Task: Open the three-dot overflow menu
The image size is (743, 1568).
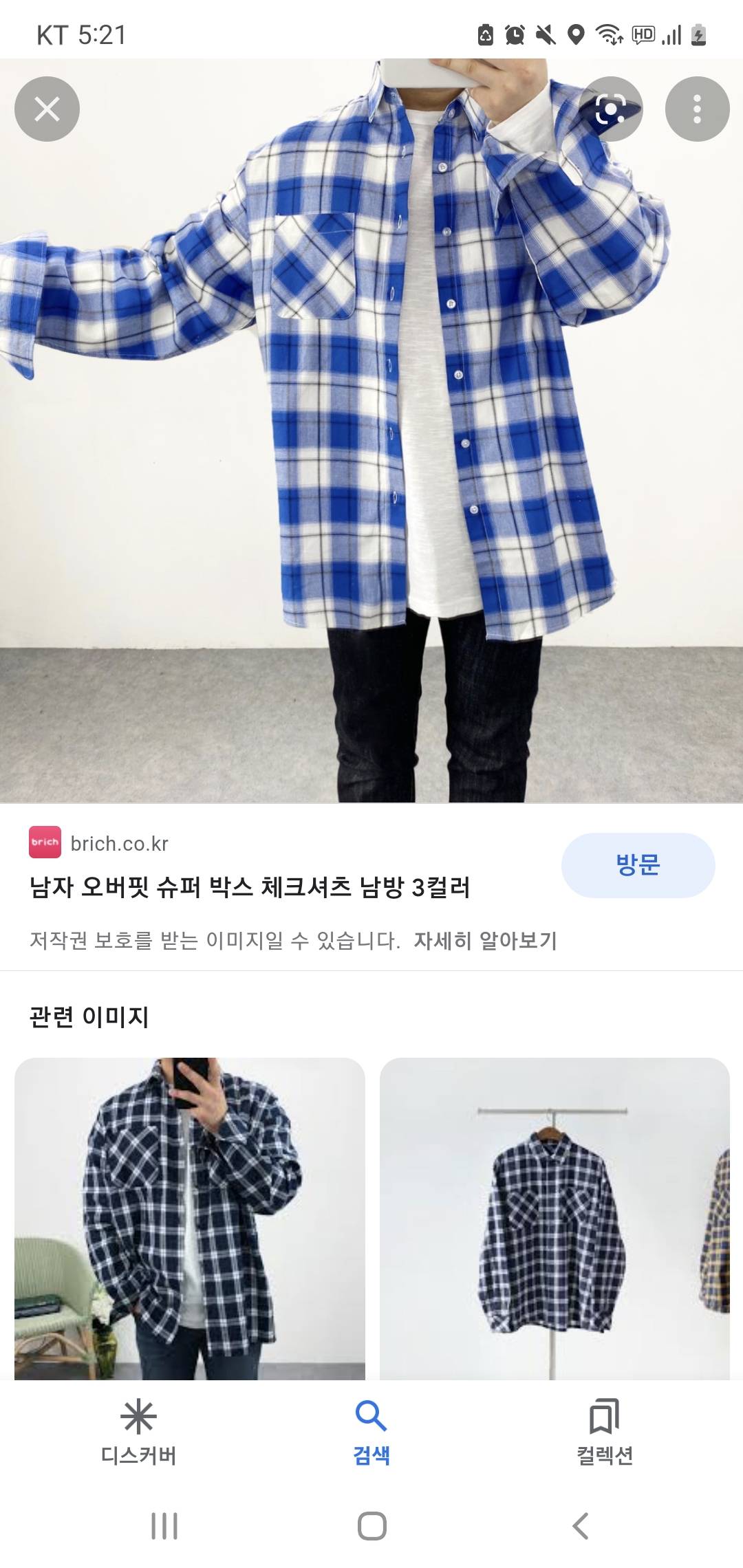Action: (x=697, y=109)
